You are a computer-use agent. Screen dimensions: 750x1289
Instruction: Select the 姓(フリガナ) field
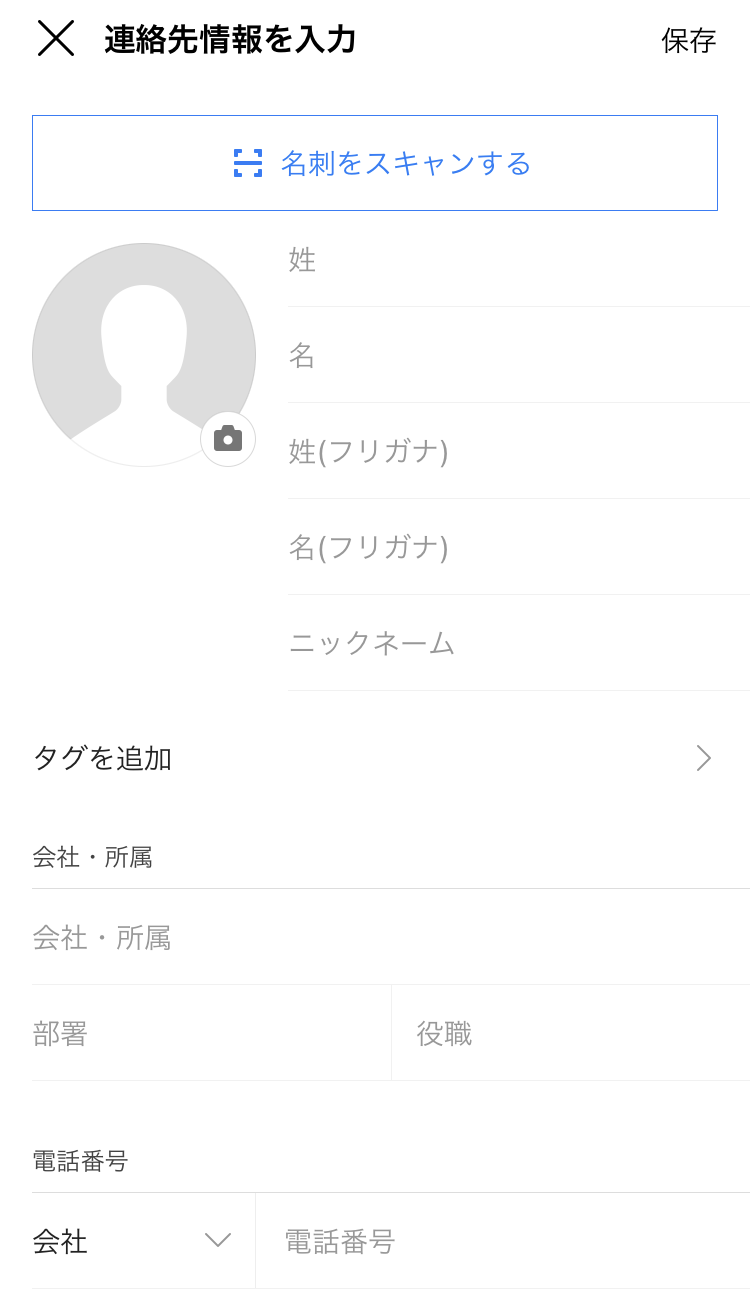518,452
